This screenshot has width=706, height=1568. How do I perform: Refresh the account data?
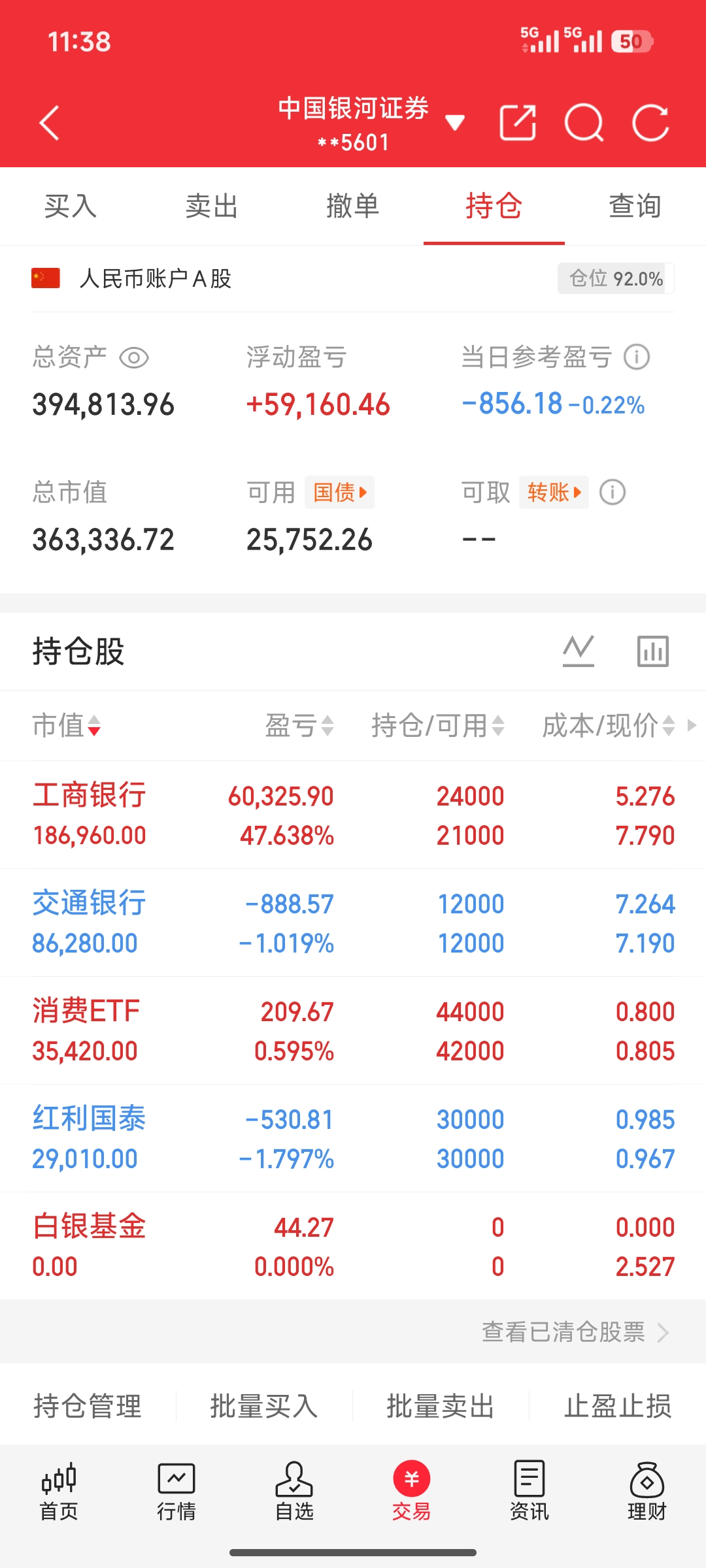(x=650, y=123)
